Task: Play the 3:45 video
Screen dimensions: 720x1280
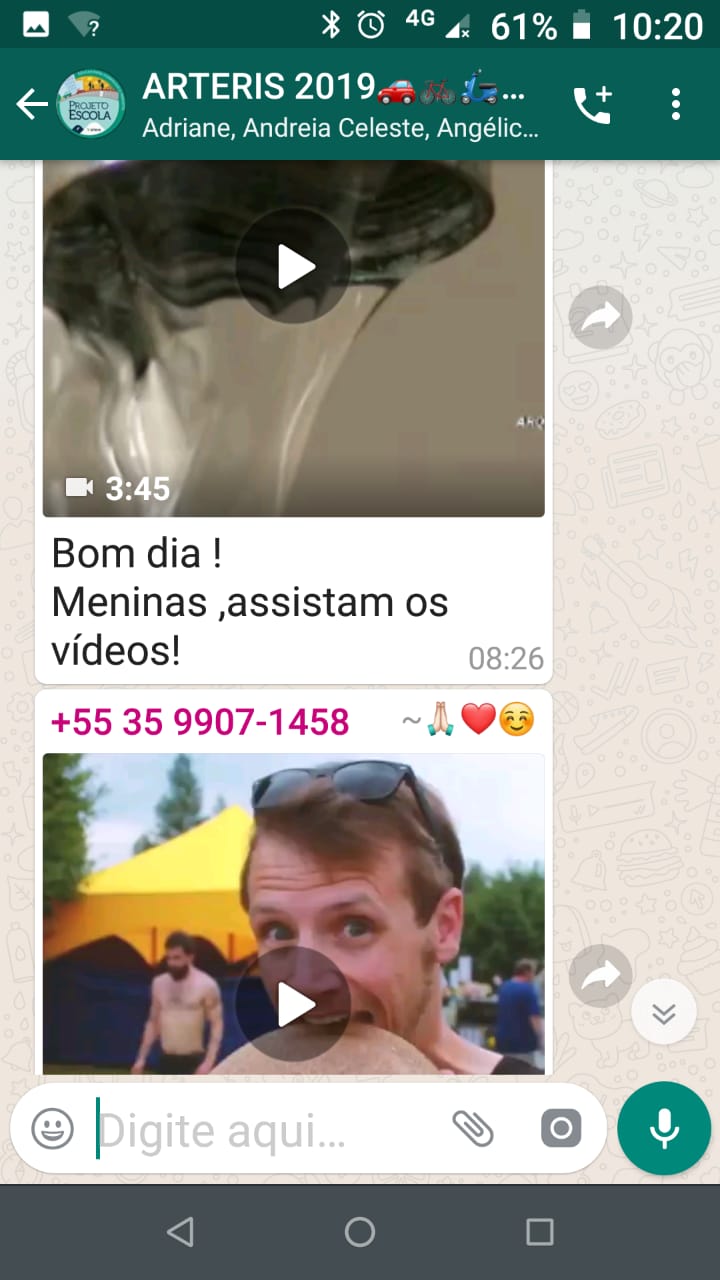Action: coord(293,266)
